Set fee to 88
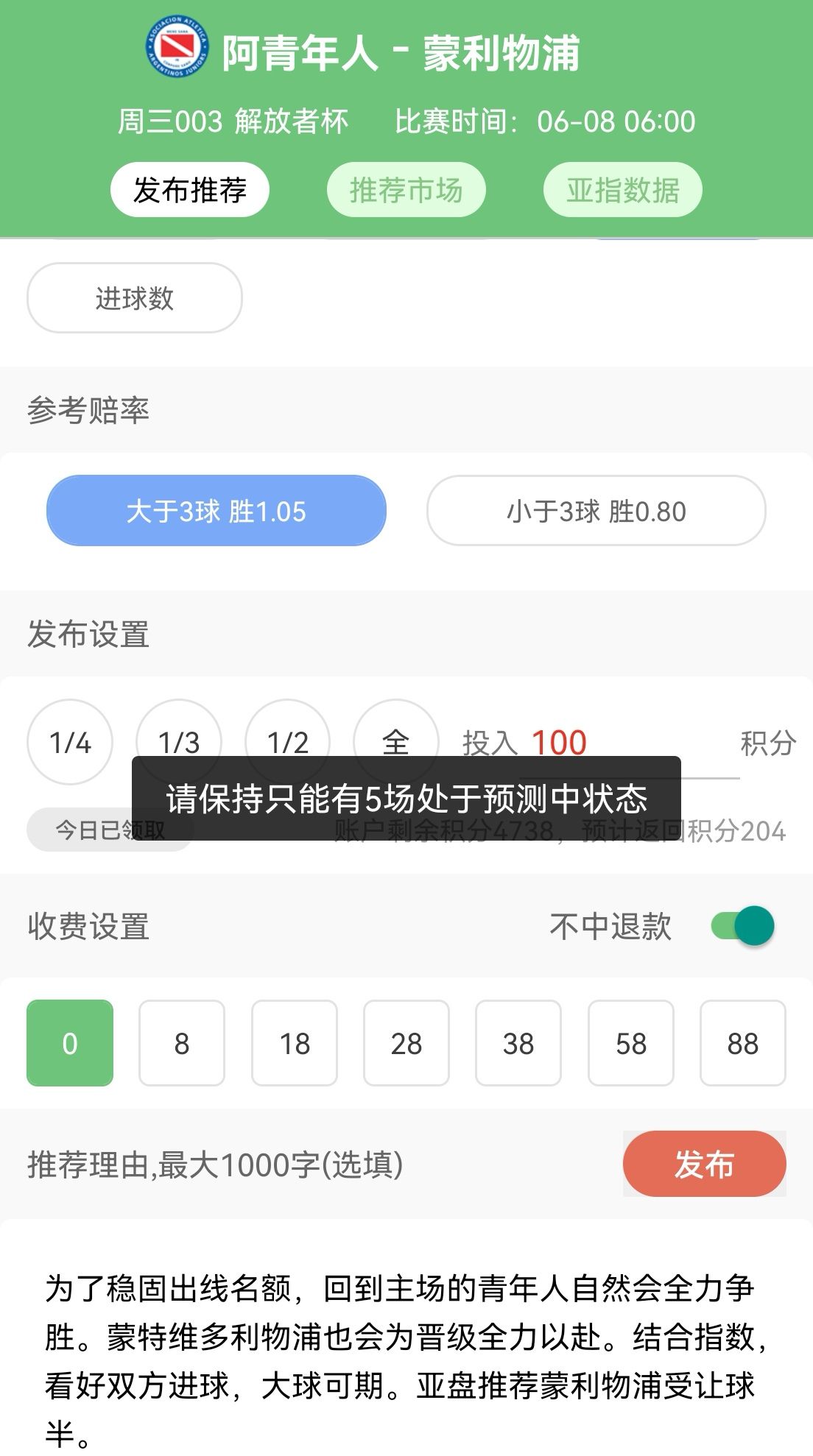This screenshot has width=813, height=1456. pos(742,1043)
